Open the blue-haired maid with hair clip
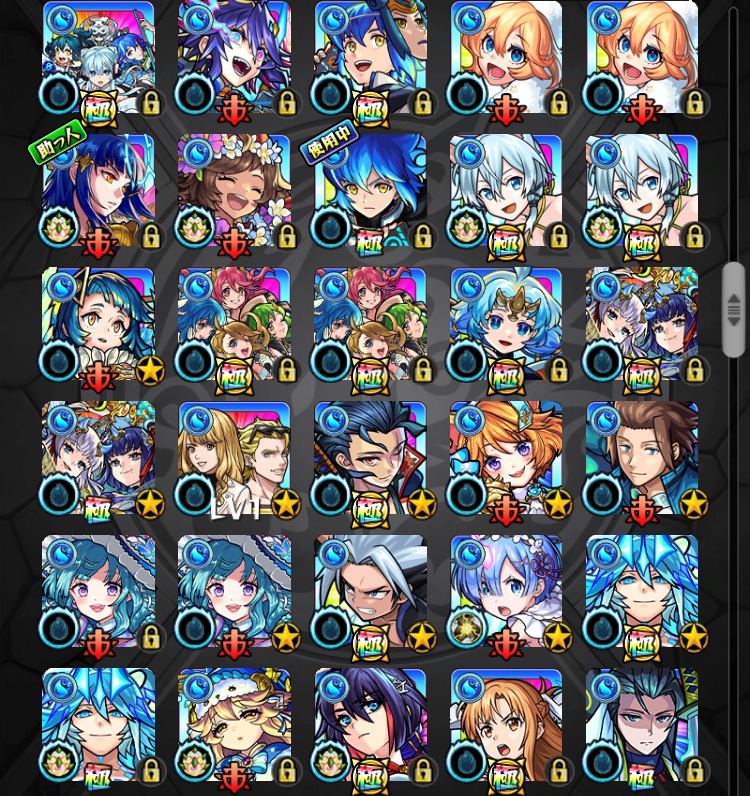The width and height of the screenshot is (750, 796). pyautogui.click(x=506, y=592)
